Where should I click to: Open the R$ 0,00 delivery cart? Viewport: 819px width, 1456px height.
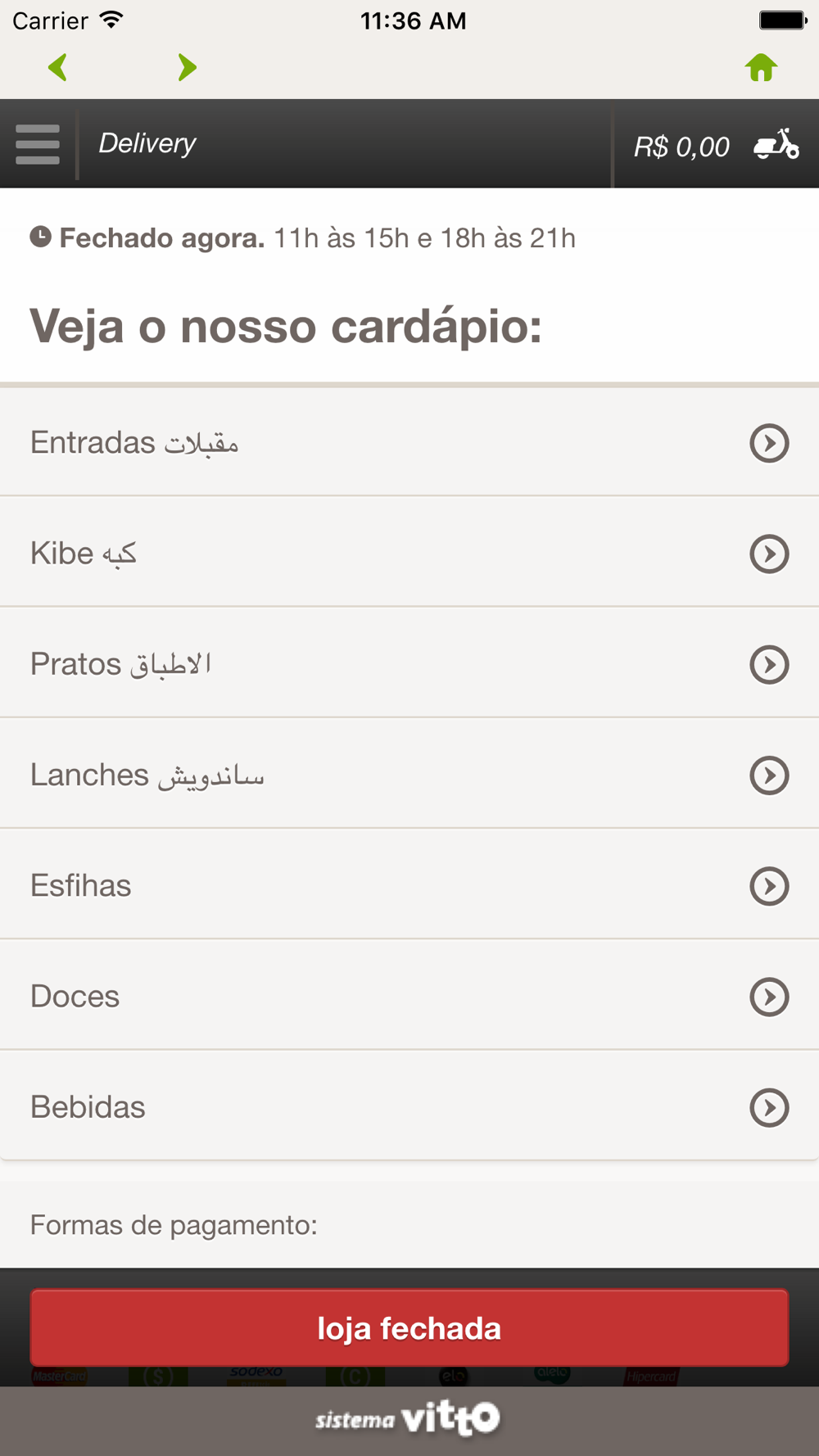point(717,145)
